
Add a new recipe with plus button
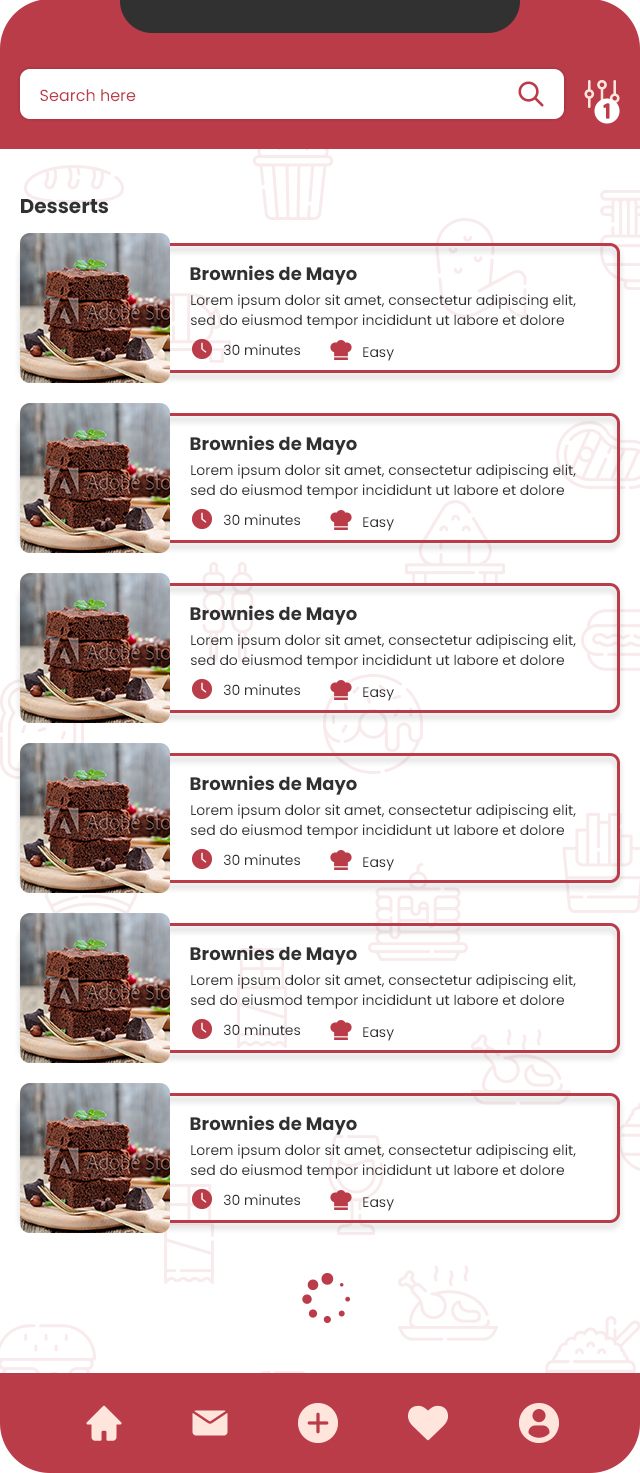click(x=318, y=1422)
